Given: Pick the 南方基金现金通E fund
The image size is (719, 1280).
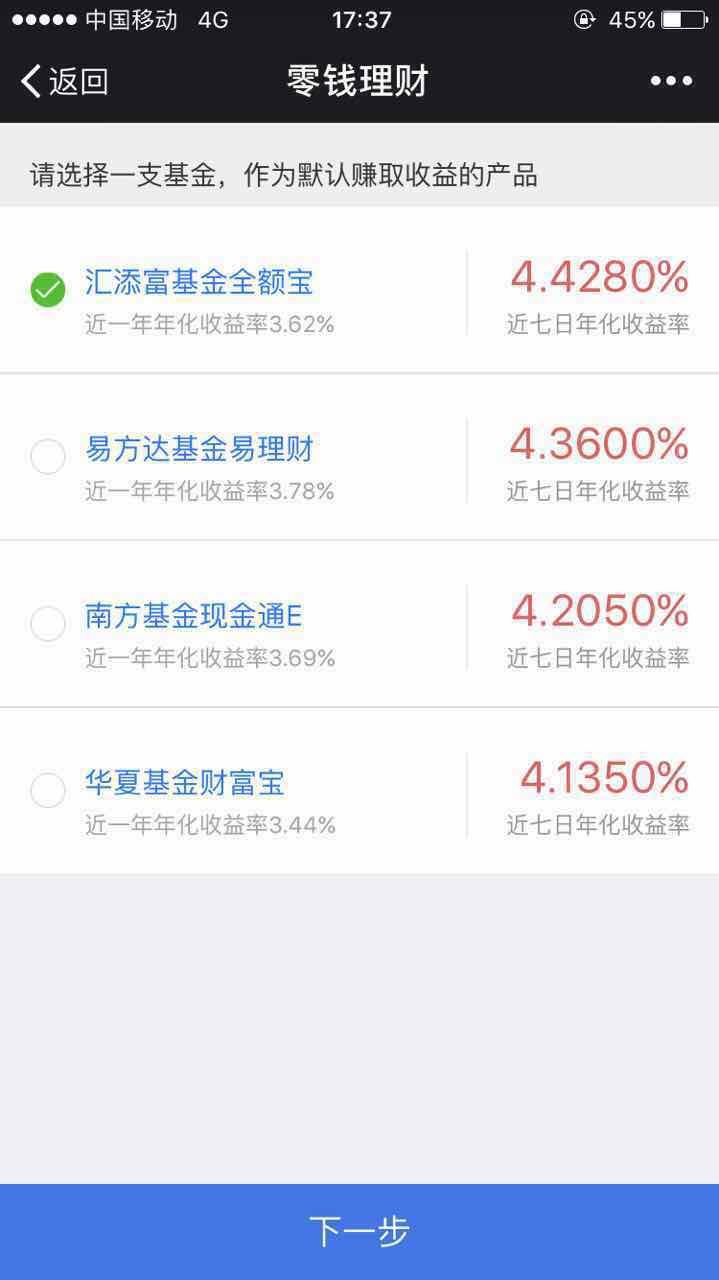Looking at the screenshot, I should click(48, 624).
